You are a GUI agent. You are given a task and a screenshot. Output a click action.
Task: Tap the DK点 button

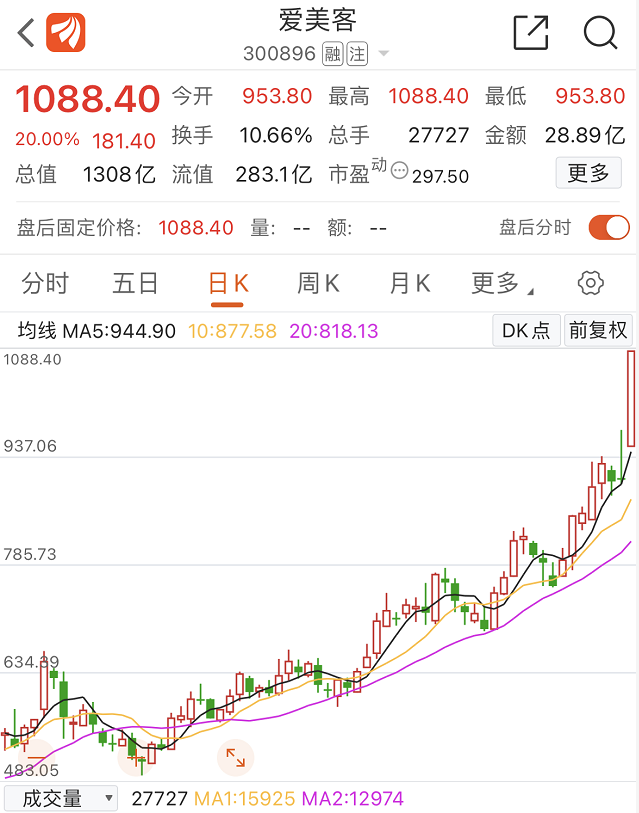pos(526,330)
